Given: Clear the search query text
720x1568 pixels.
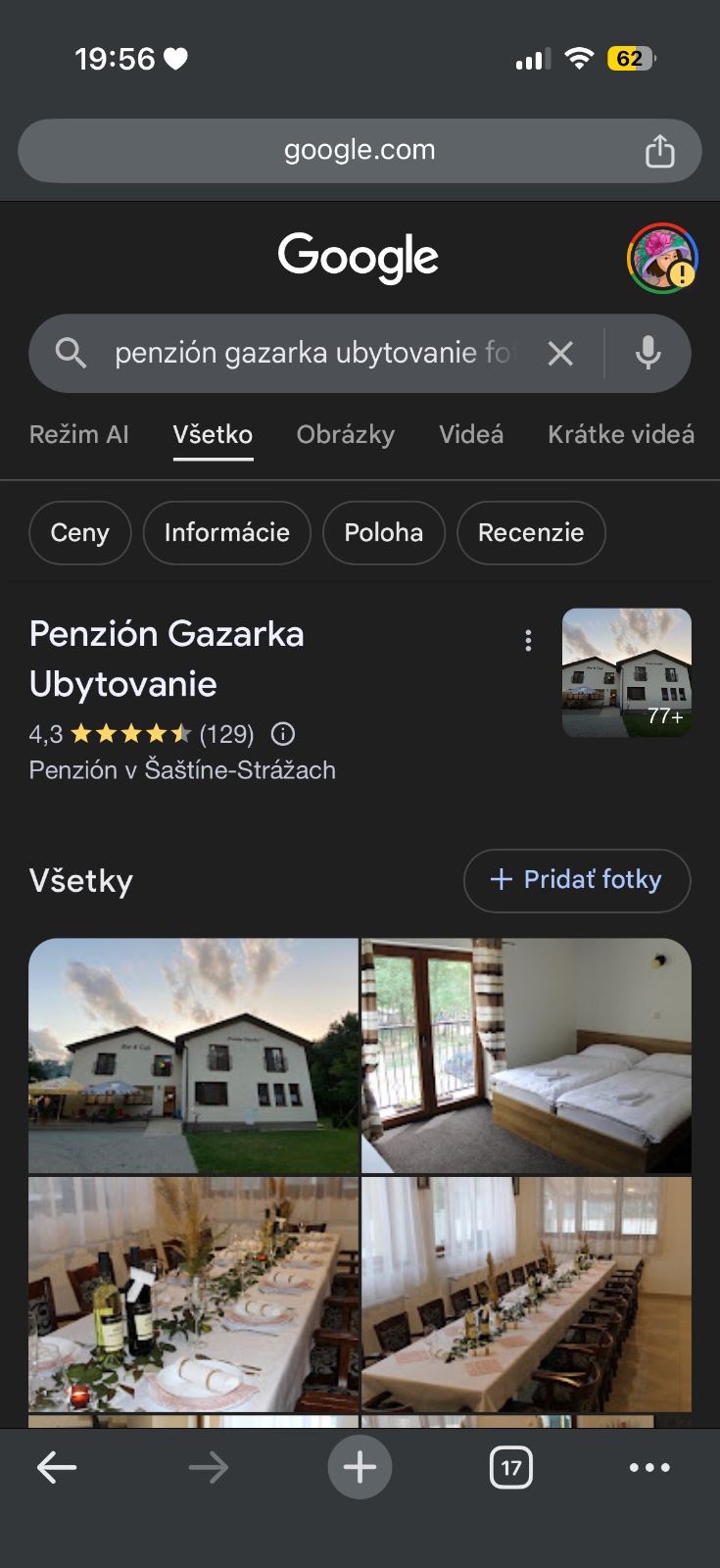Looking at the screenshot, I should [560, 353].
